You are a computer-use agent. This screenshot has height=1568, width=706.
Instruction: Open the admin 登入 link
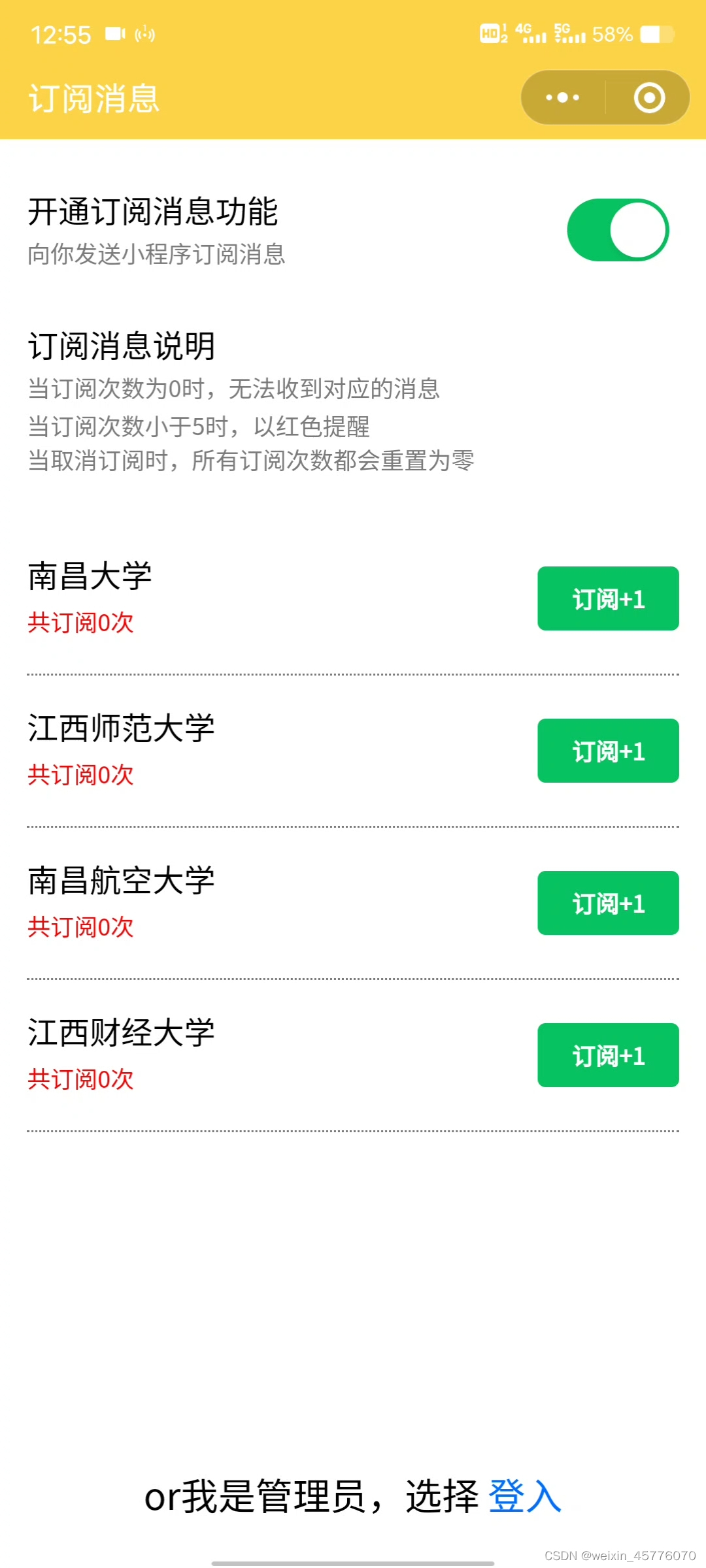click(525, 1496)
